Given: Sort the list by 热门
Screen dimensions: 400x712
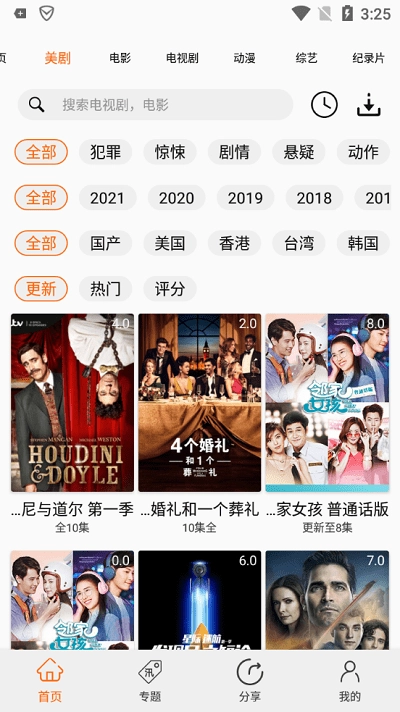Looking at the screenshot, I should [105, 289].
